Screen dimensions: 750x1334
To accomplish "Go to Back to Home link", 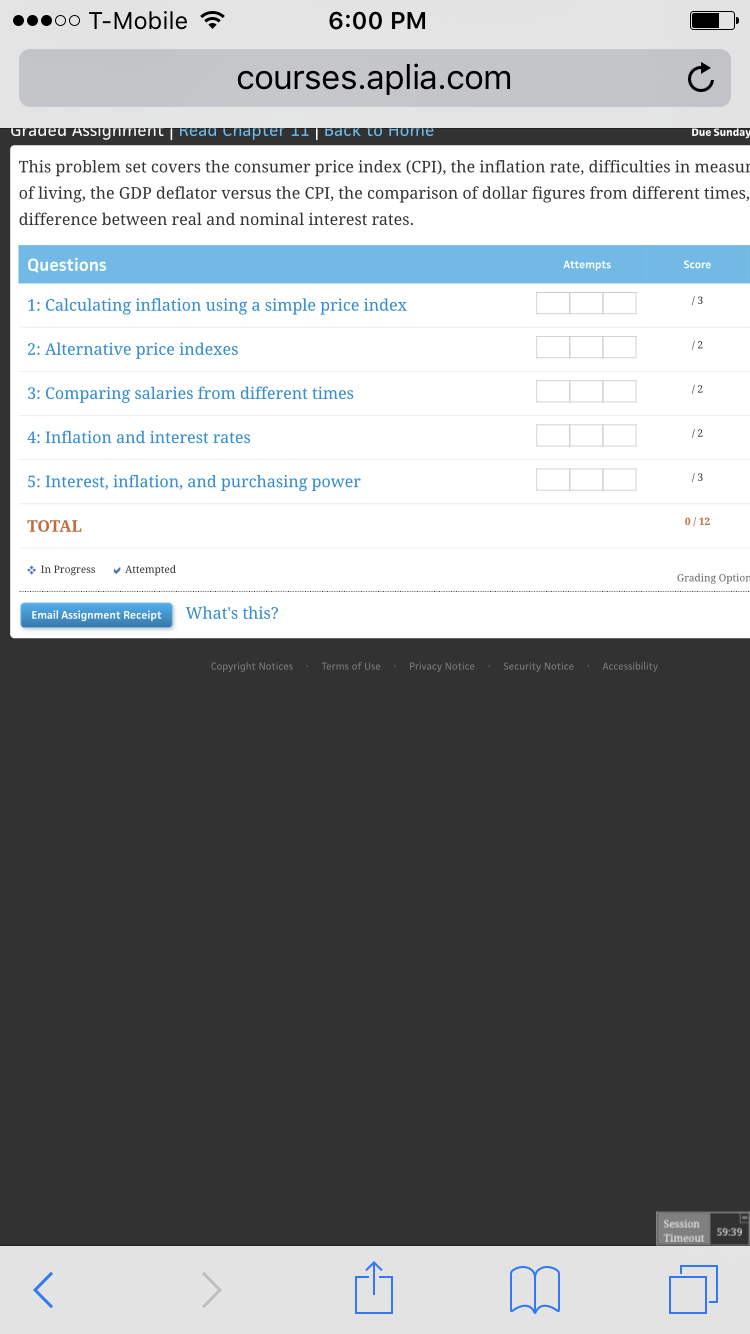I will (379, 130).
